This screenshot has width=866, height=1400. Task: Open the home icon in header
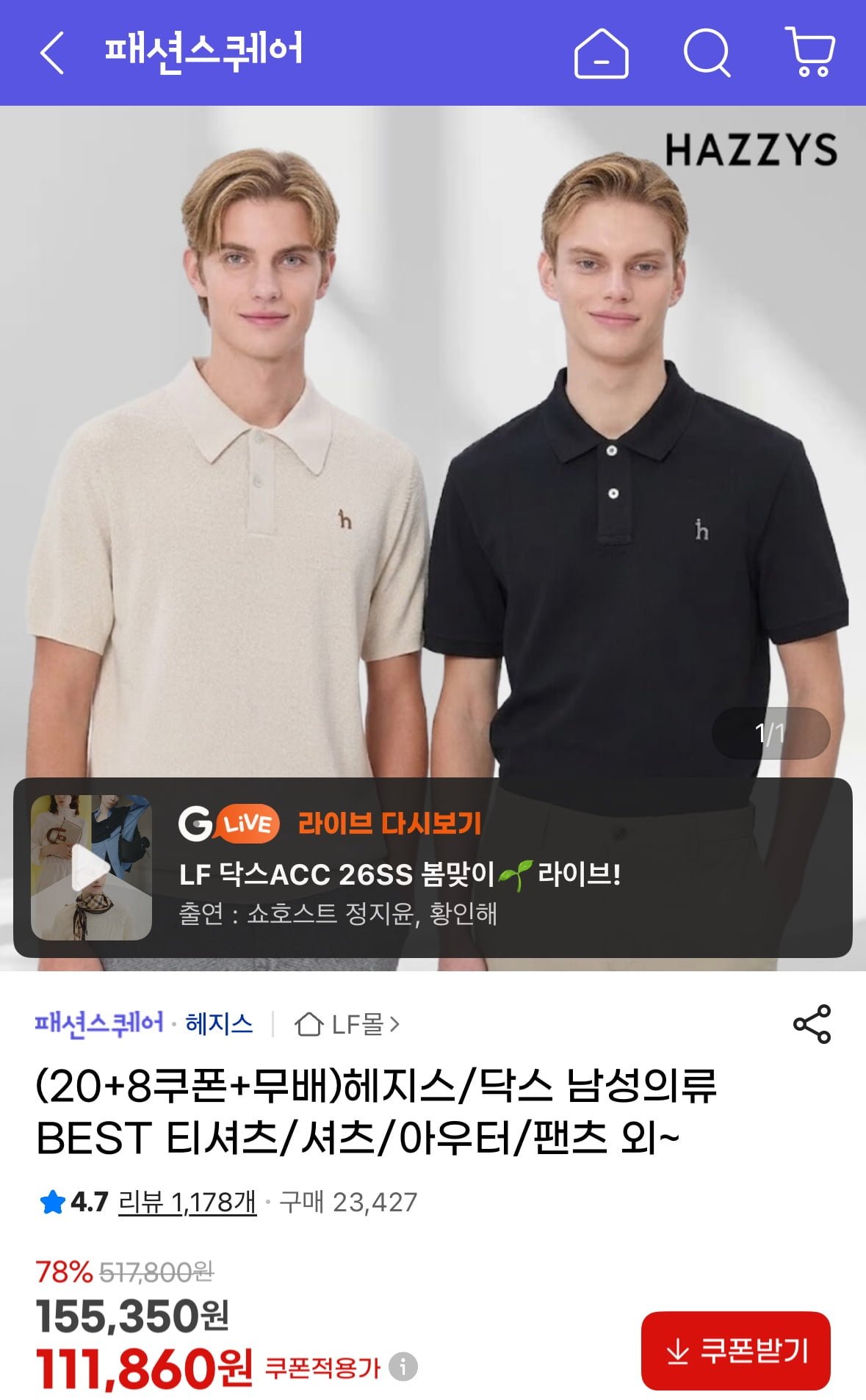point(600,53)
